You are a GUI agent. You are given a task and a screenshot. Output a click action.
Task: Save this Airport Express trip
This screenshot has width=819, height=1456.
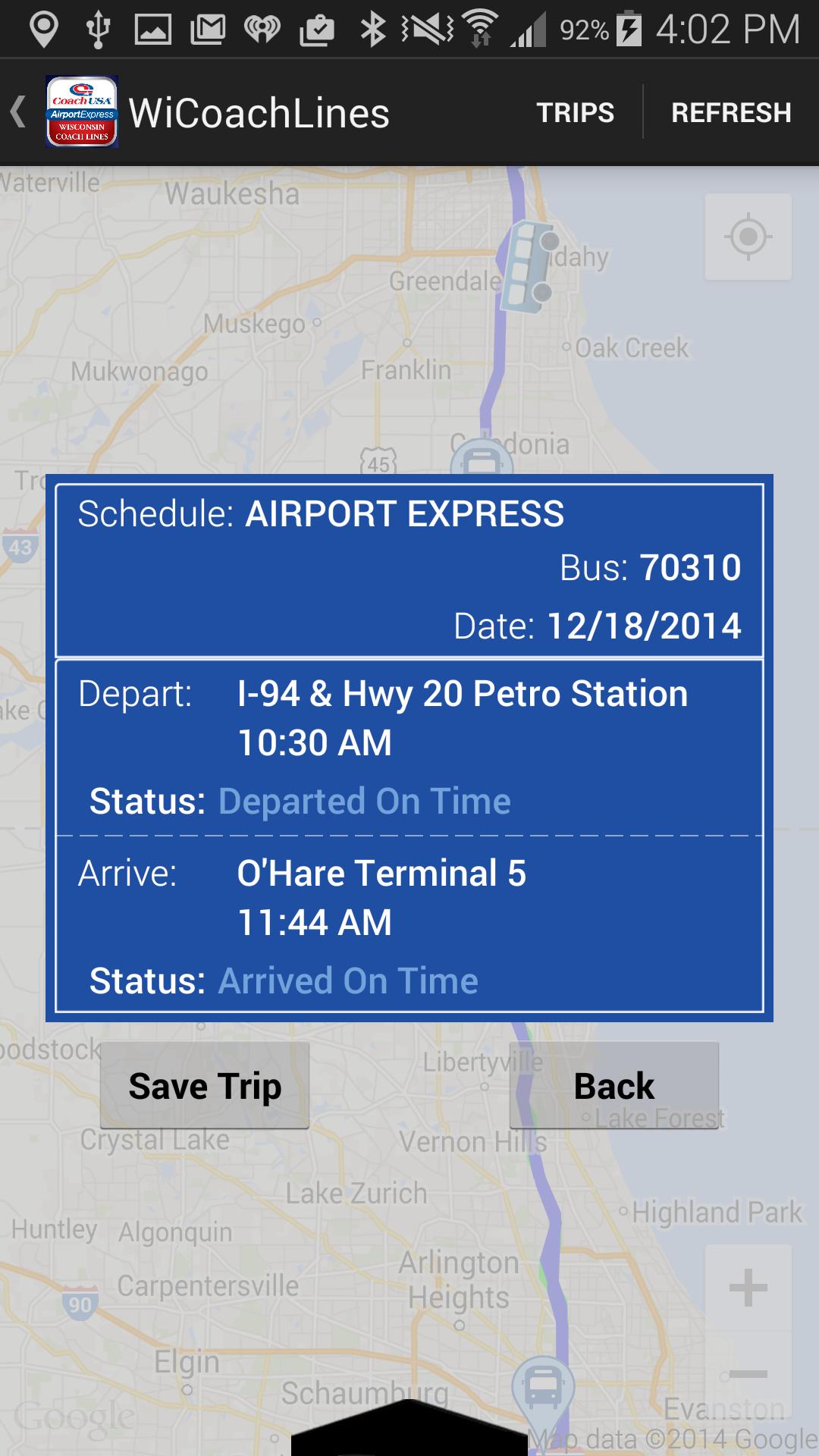click(205, 1086)
